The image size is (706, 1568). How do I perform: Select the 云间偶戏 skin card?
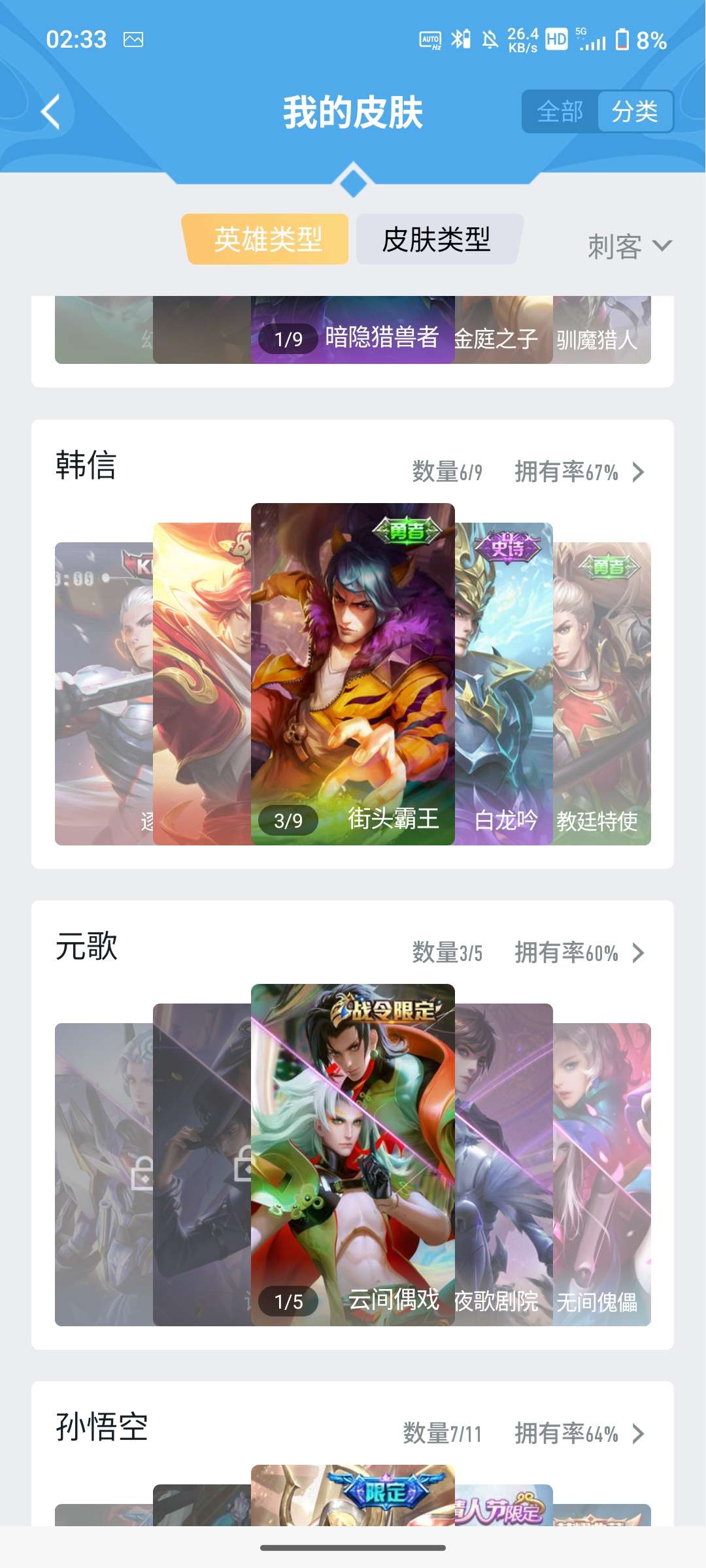click(353, 1154)
